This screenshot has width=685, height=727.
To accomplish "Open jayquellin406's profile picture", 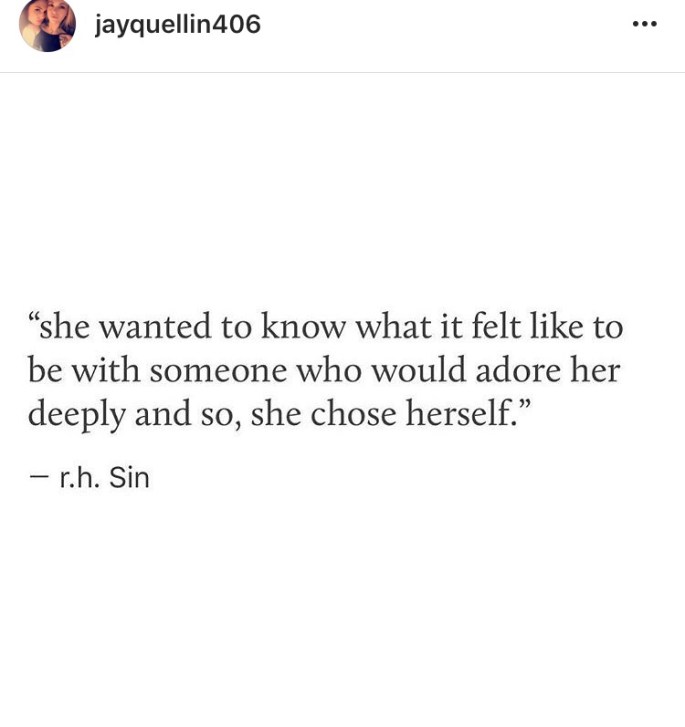I will [47, 25].
